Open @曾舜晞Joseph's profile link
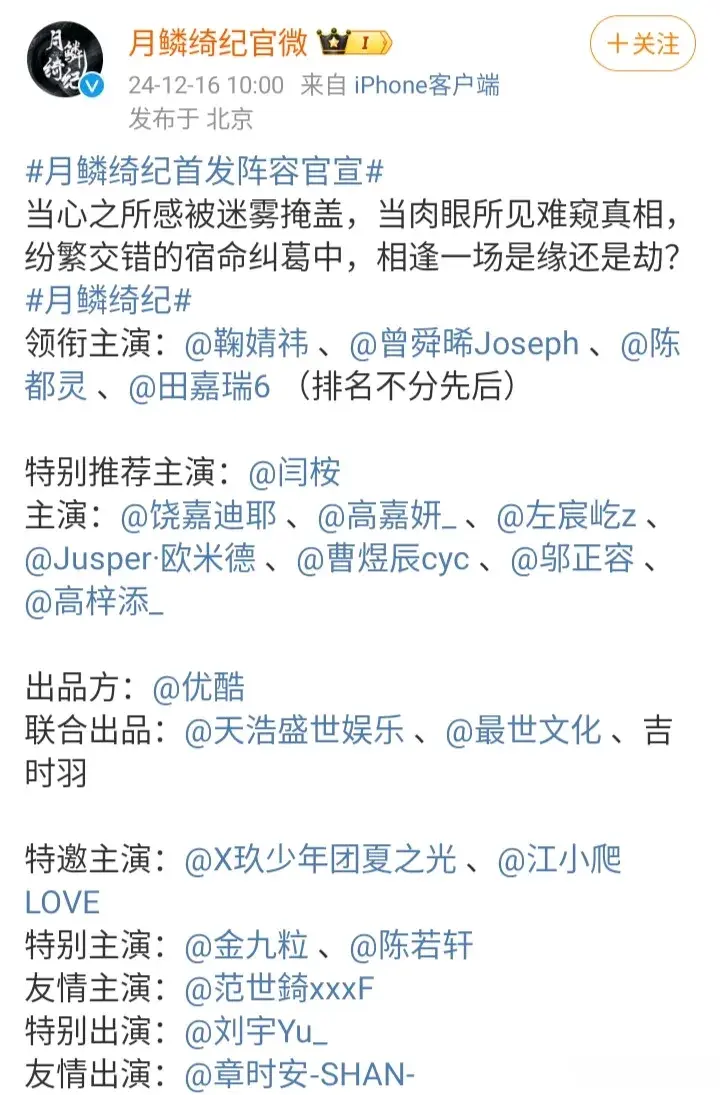The image size is (720, 1095). click(464, 344)
